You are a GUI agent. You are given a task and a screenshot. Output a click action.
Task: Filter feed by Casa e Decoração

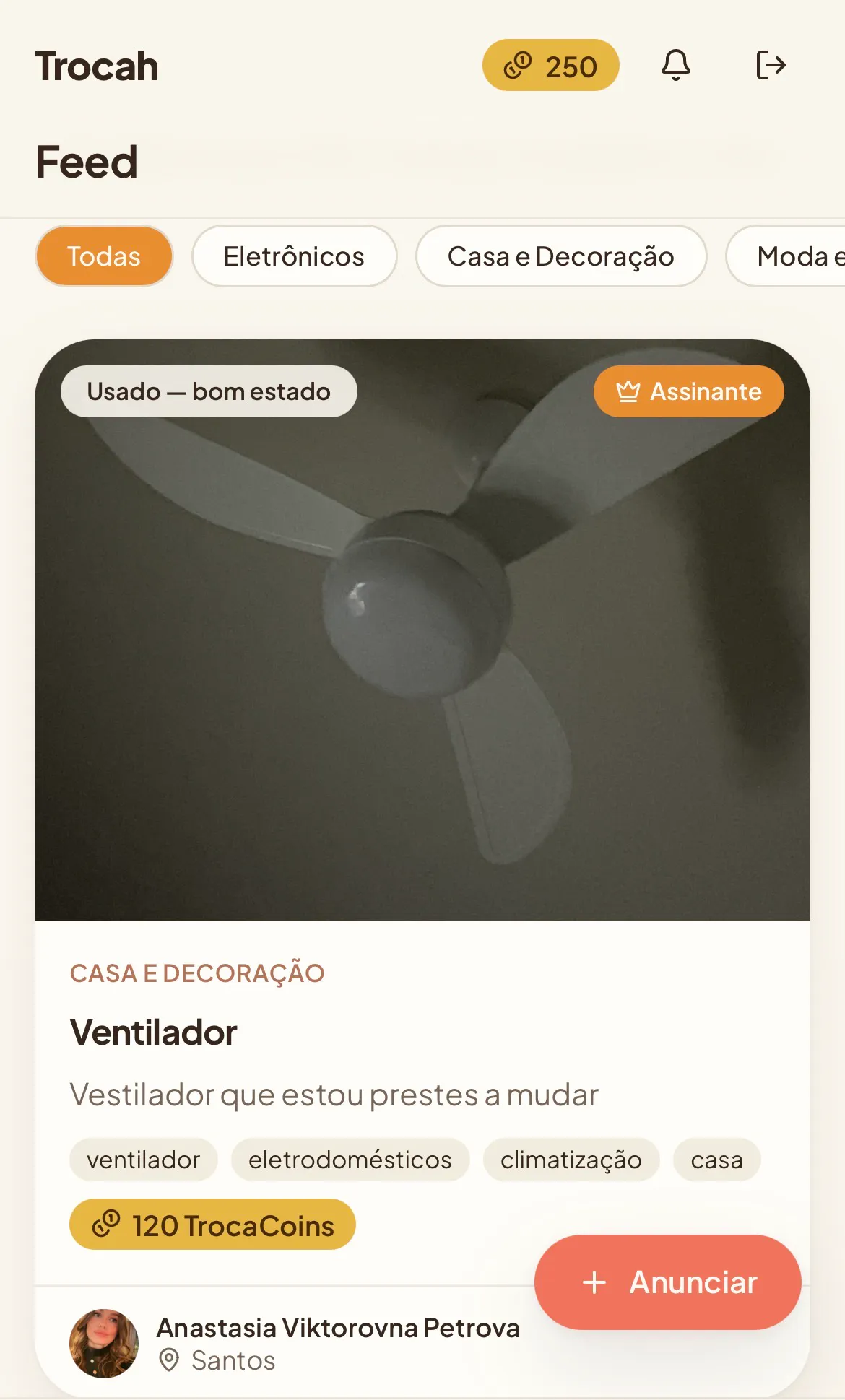pyautogui.click(x=561, y=256)
